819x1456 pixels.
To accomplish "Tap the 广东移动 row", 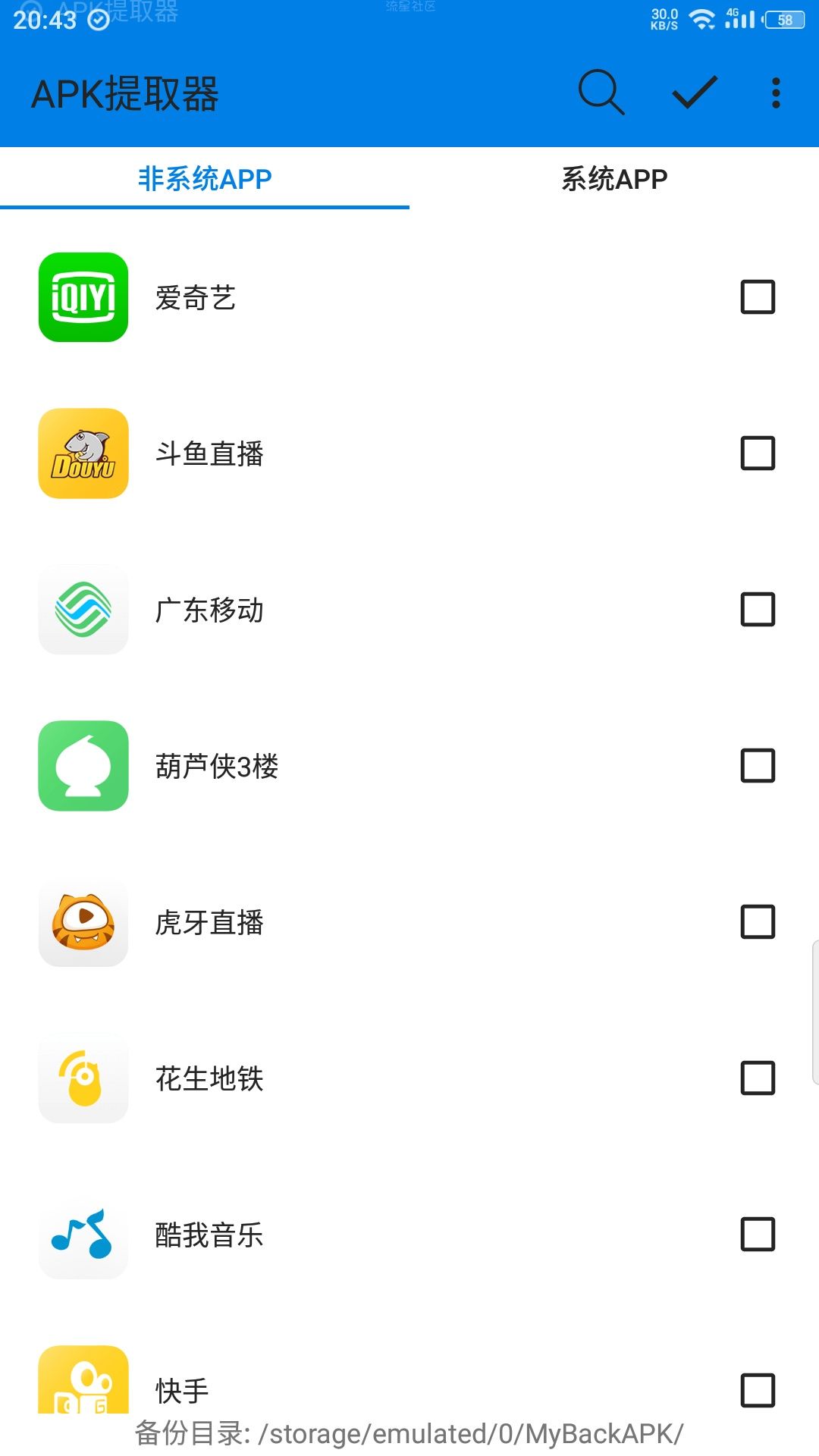I will [409, 610].
